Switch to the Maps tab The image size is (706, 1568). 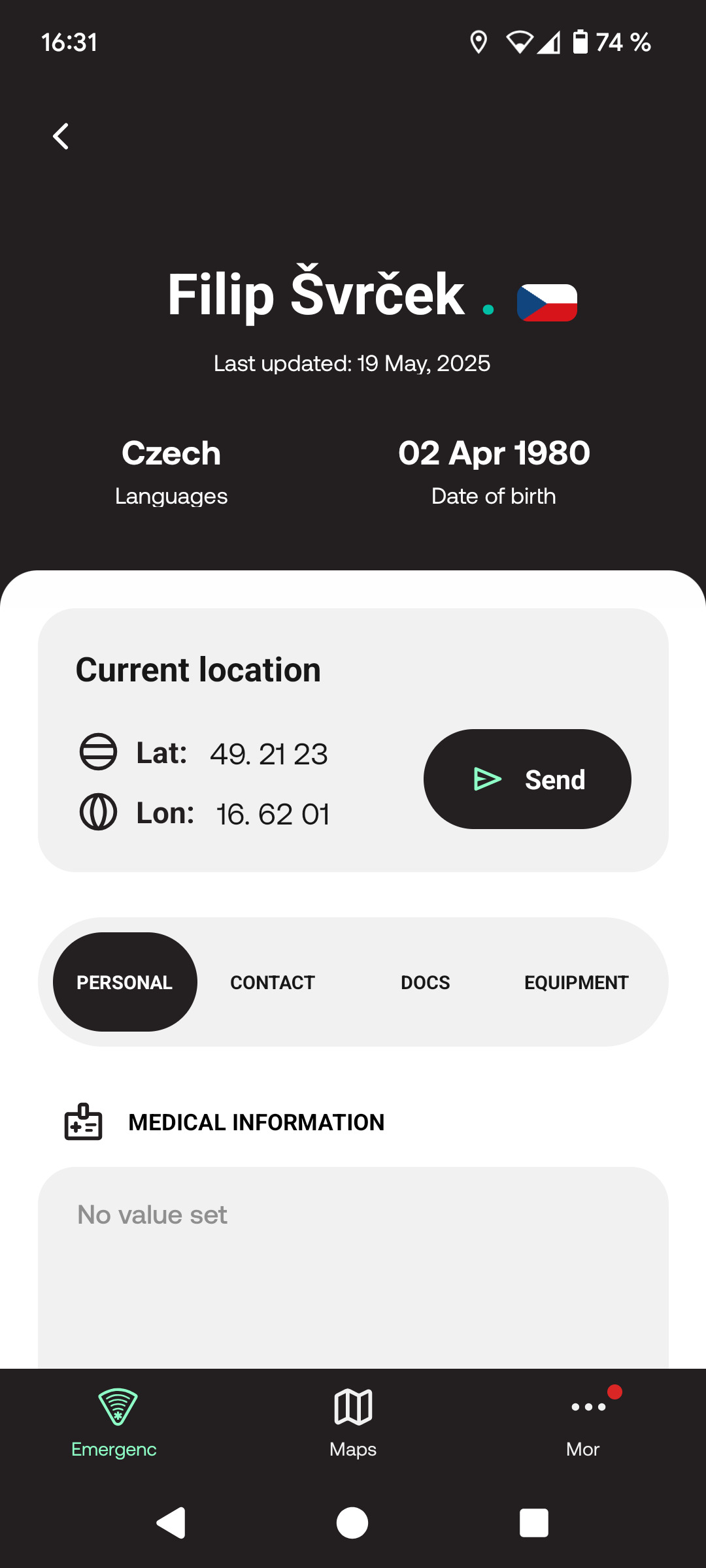(x=353, y=1421)
